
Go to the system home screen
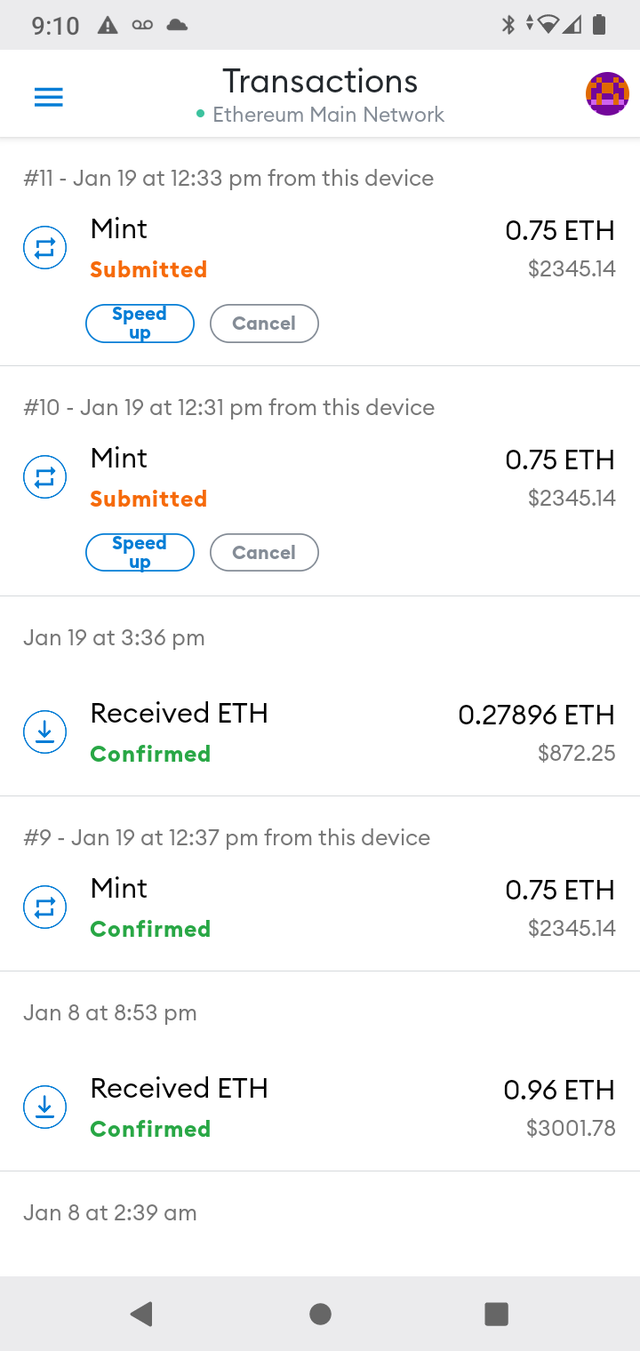(x=320, y=1313)
